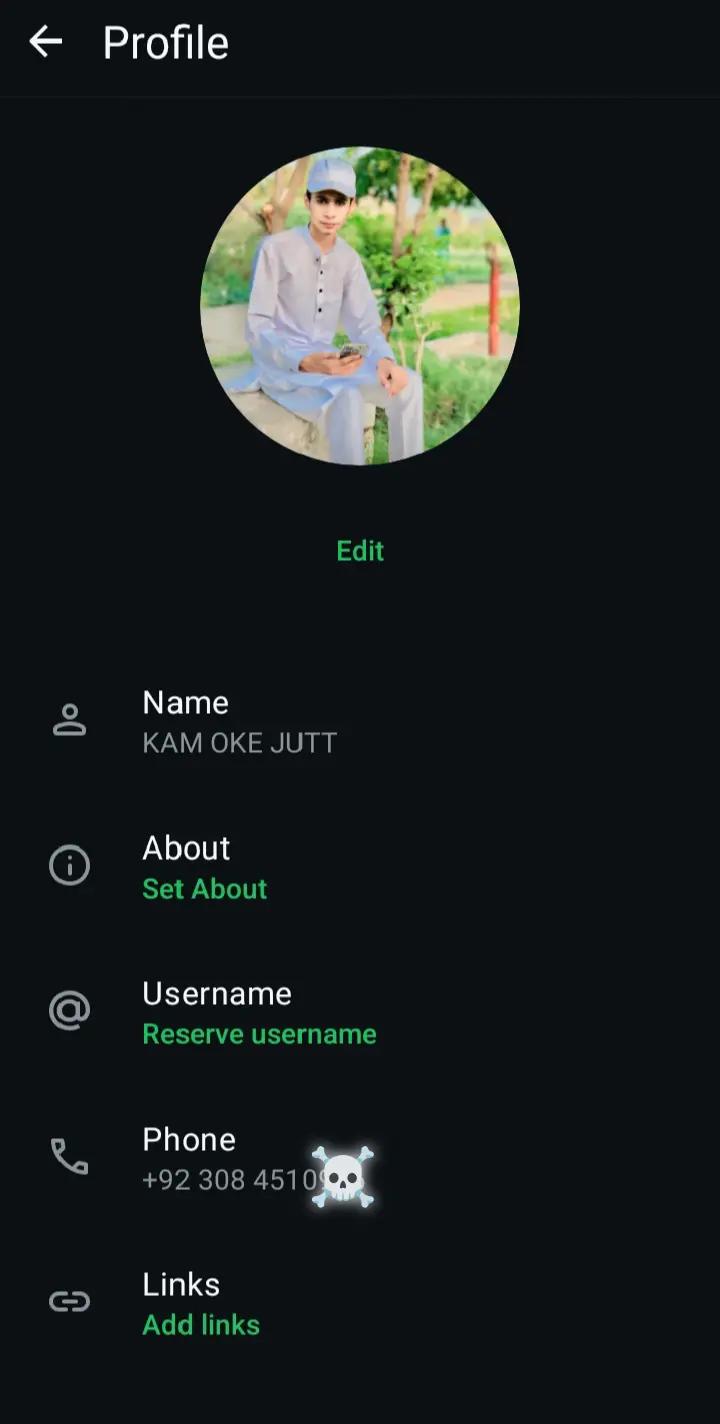The width and height of the screenshot is (720, 1424).
Task: Open the Phone number row
Action: [x=360, y=1158]
